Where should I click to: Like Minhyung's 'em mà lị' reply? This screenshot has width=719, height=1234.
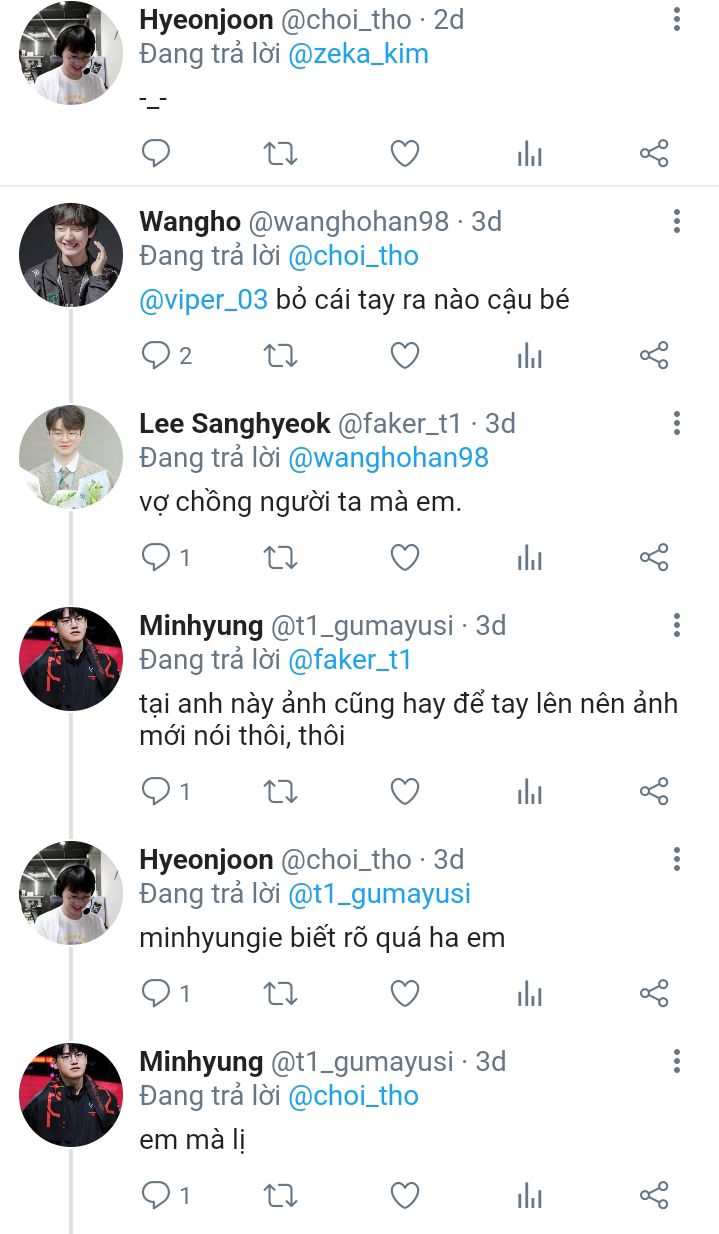tap(404, 1195)
